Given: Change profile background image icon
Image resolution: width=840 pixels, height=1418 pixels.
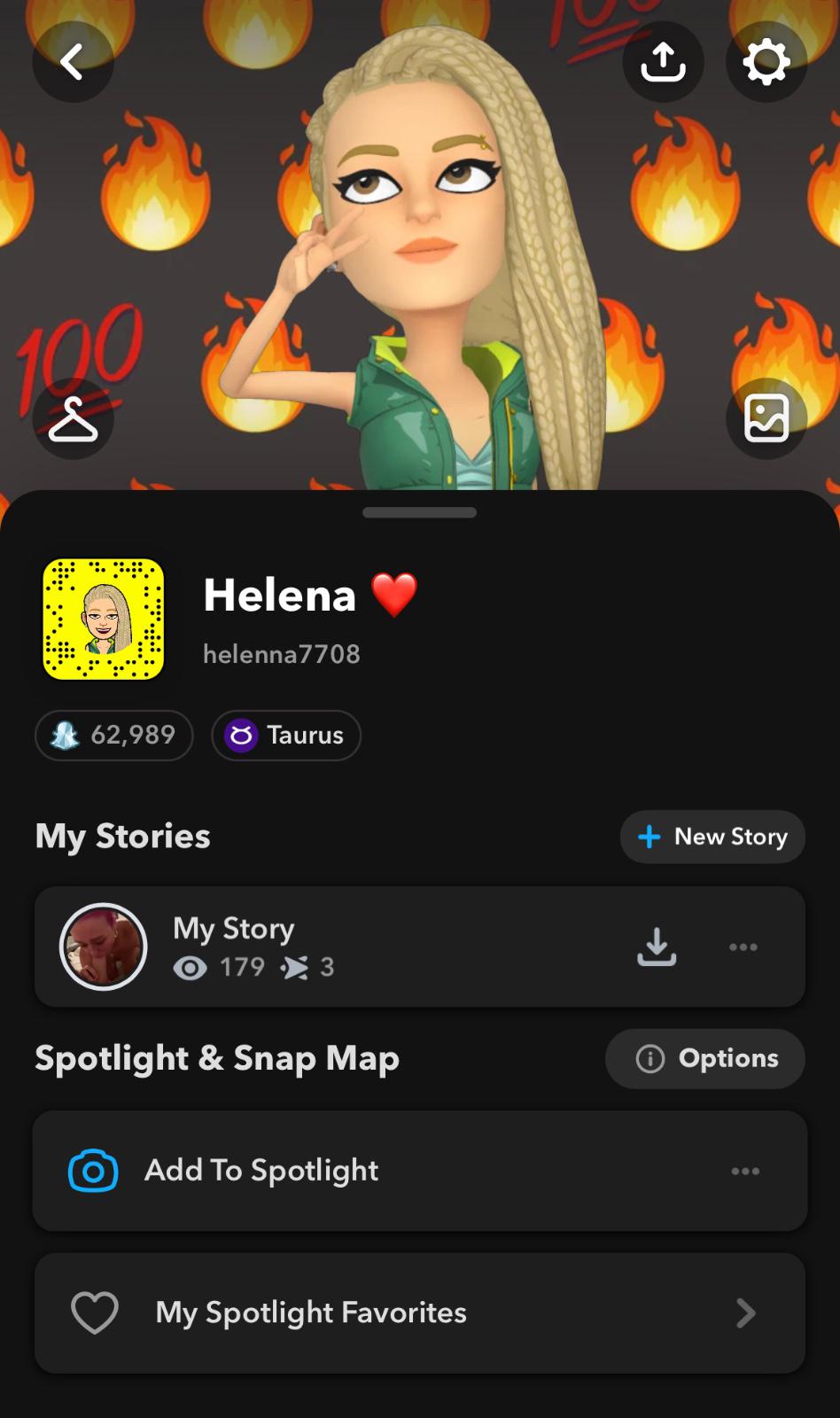Looking at the screenshot, I should [766, 418].
